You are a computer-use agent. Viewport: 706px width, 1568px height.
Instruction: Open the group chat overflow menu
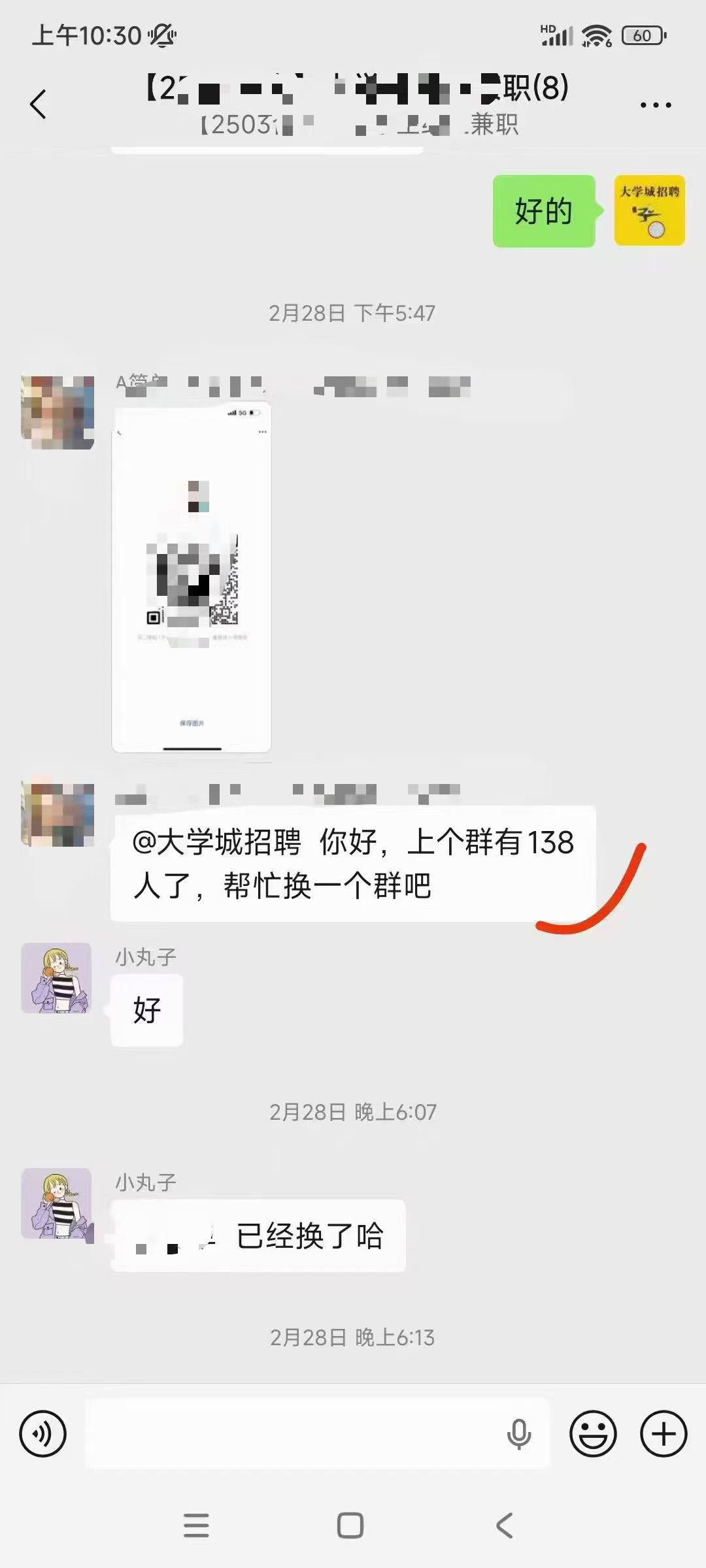pyautogui.click(x=655, y=105)
